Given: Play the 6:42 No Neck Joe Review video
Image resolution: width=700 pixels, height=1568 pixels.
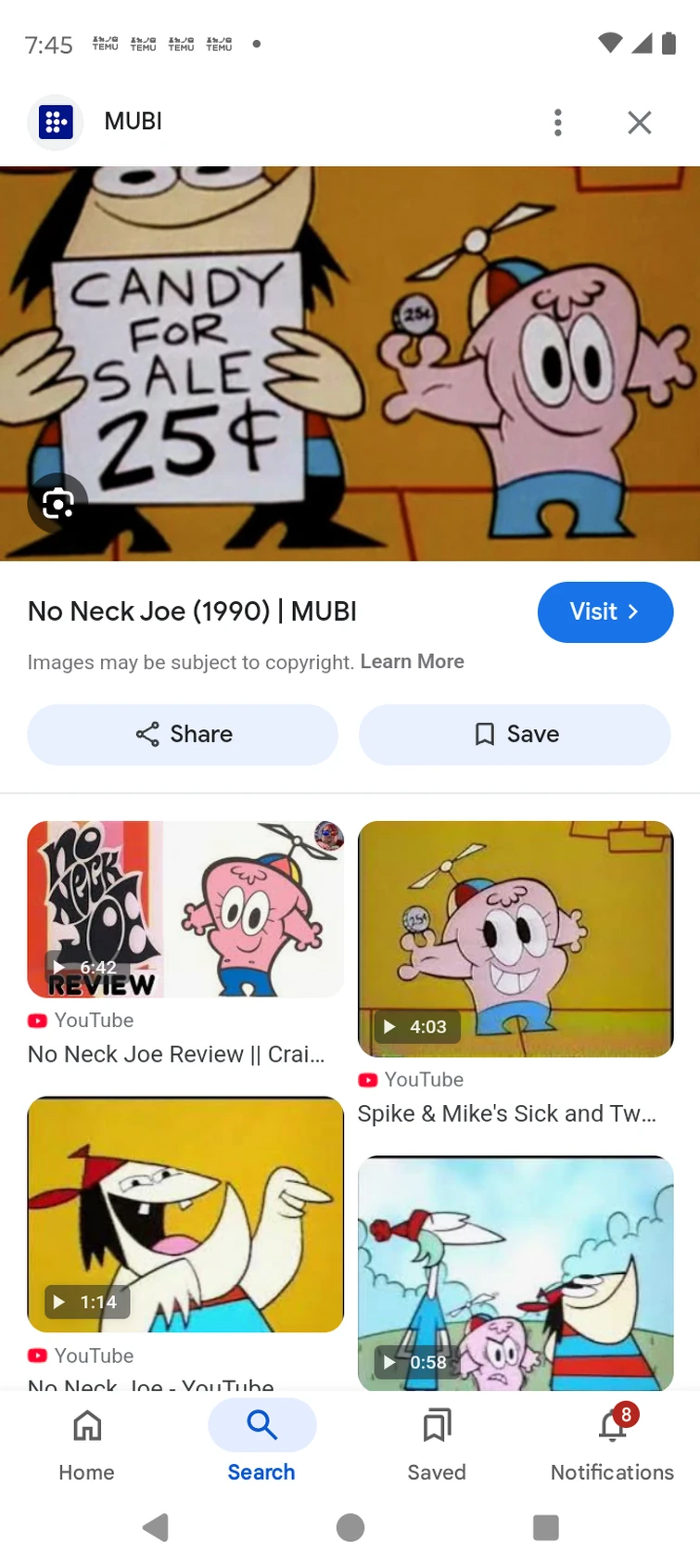Looking at the screenshot, I should 185,908.
